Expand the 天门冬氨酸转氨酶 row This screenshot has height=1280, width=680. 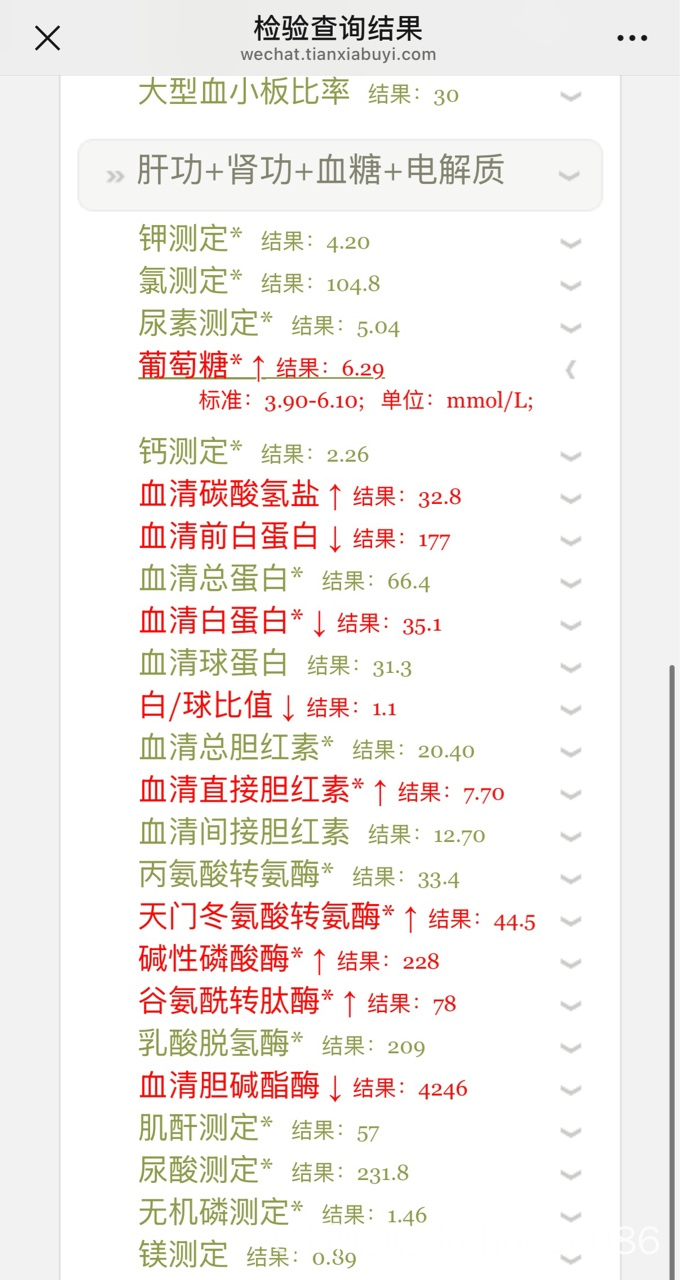click(570, 921)
